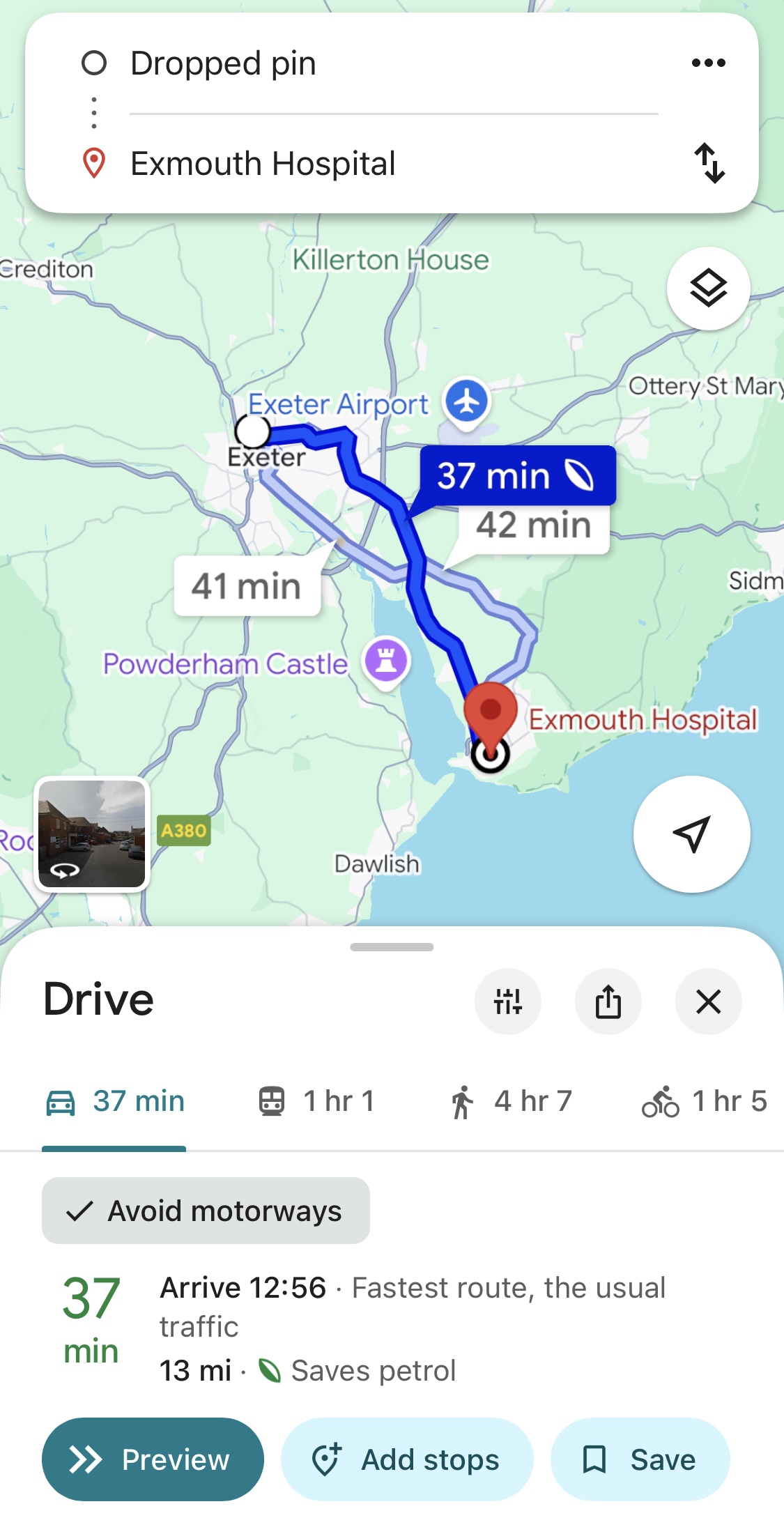
Task: Share these directions
Action: coord(608,1002)
